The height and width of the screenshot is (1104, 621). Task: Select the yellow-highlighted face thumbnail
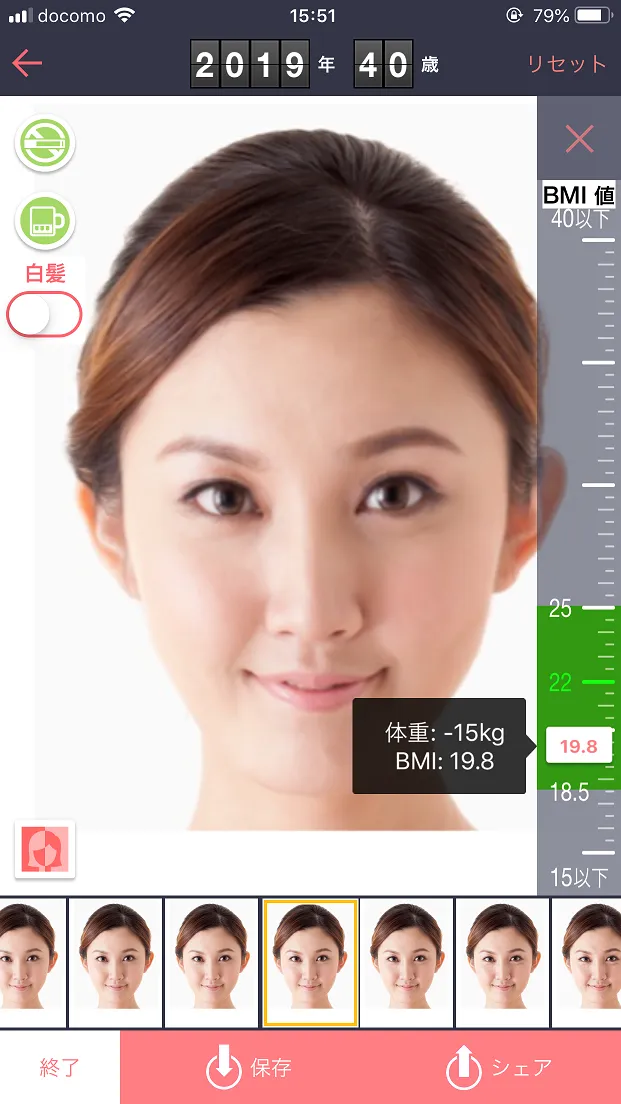point(310,962)
